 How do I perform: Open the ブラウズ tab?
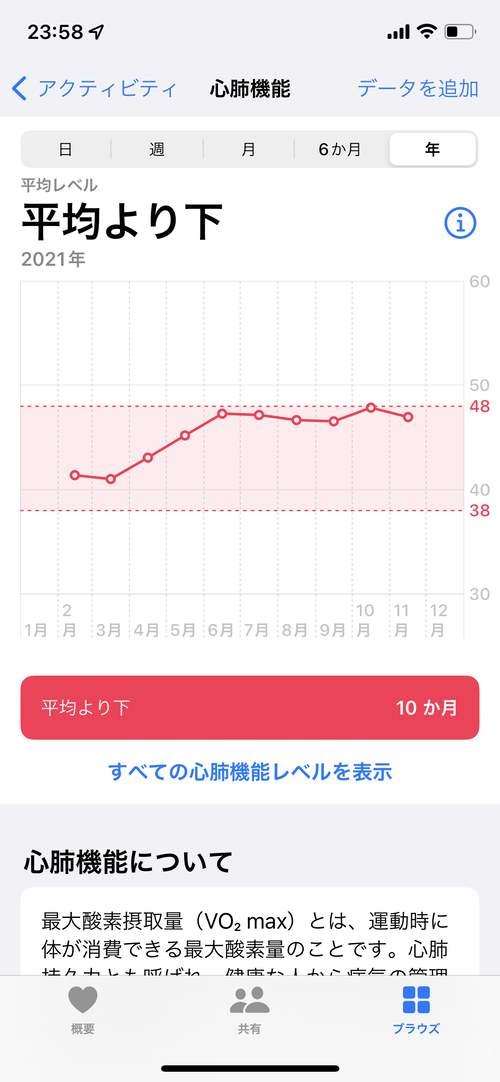416,1010
